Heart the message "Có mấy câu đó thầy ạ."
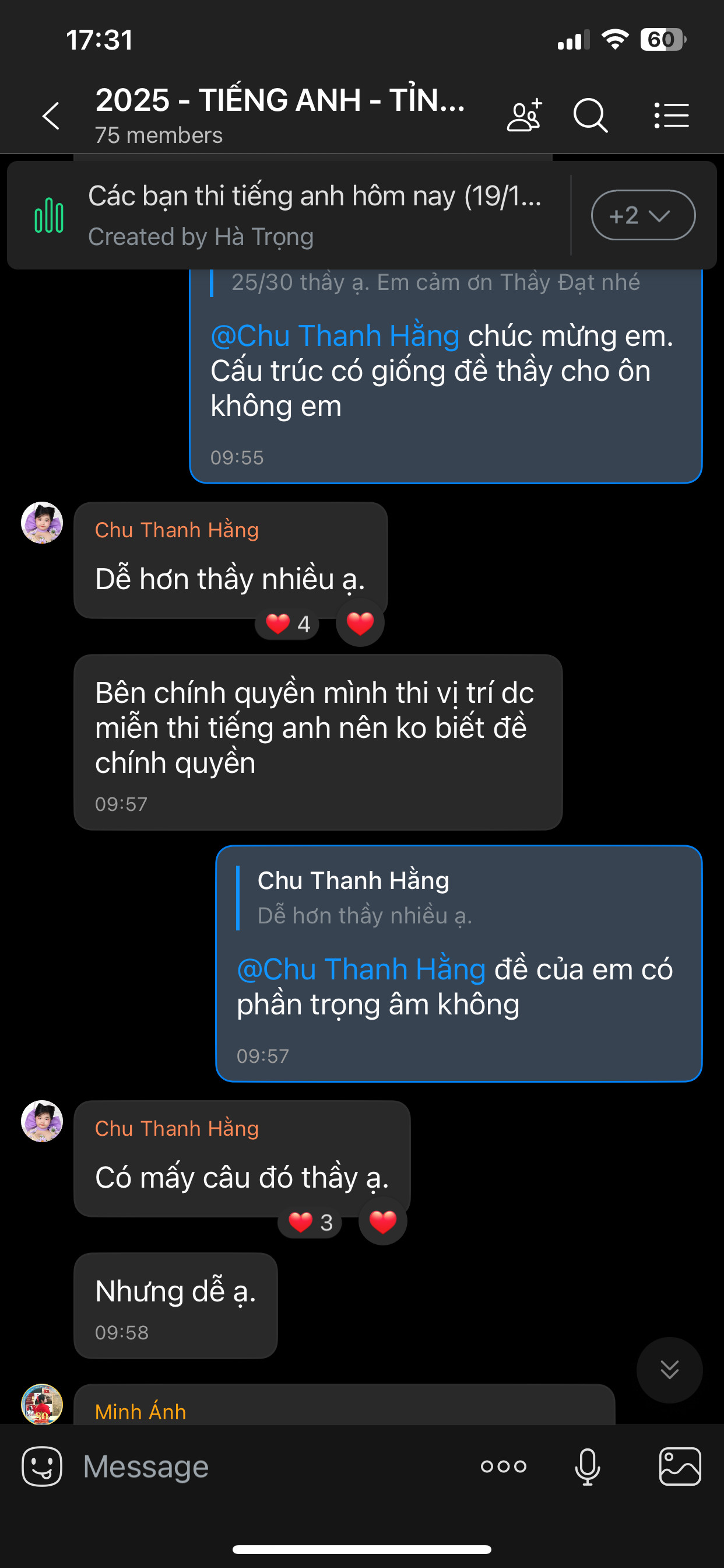This screenshot has height=1568, width=724. click(x=382, y=1221)
